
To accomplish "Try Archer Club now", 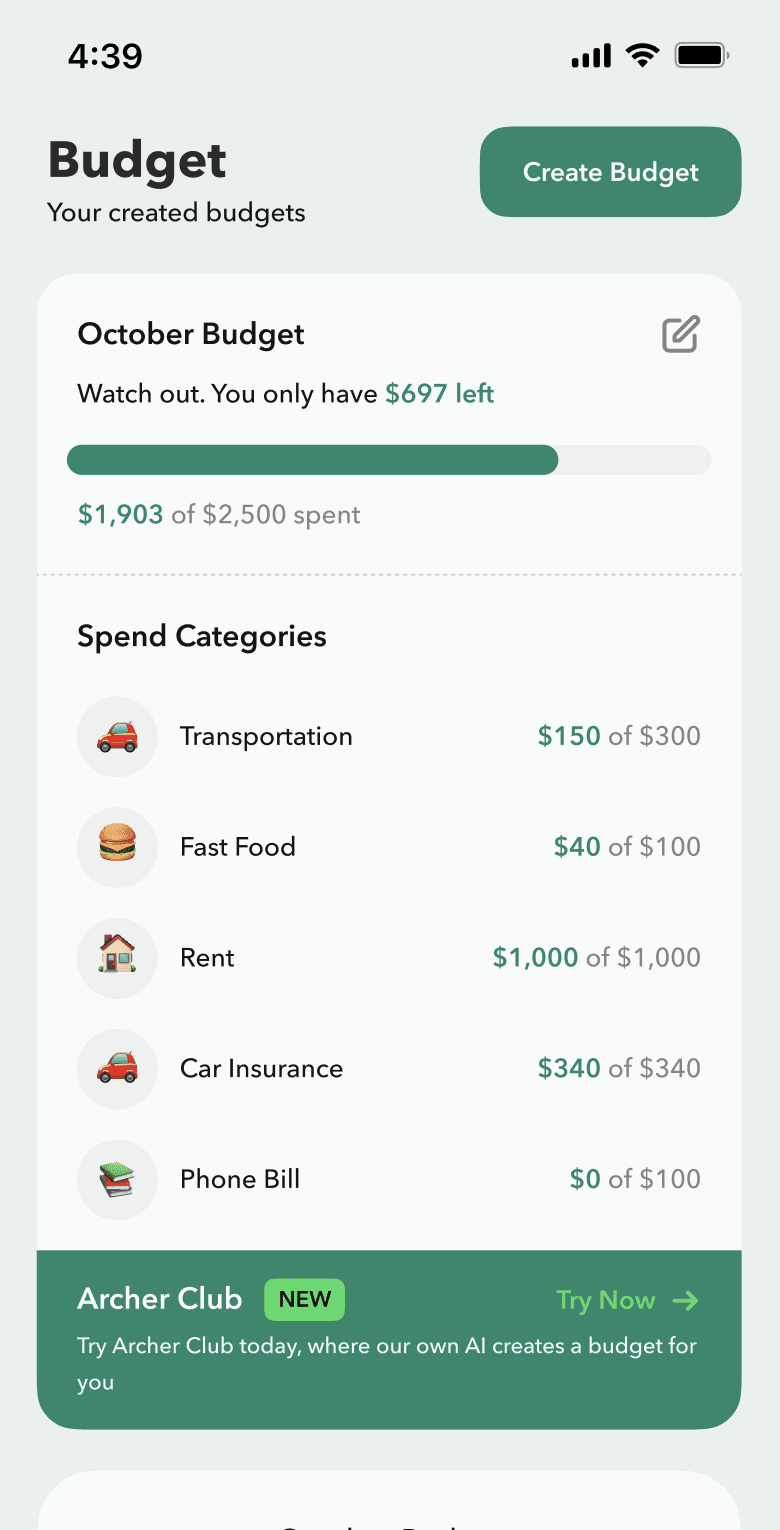I will tap(627, 1300).
